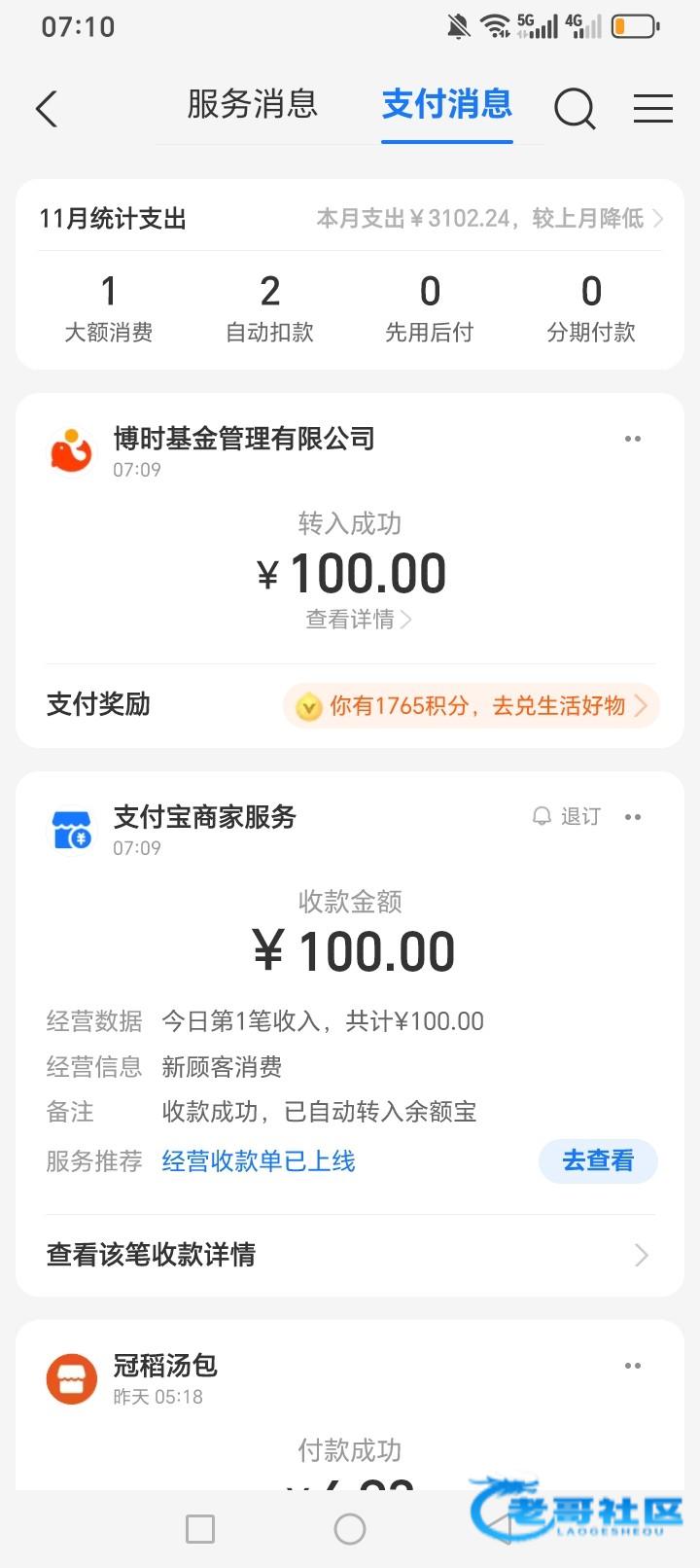Image resolution: width=700 pixels, height=1568 pixels.
Task: Select the 支付消息 tab
Action: pyautogui.click(x=446, y=104)
